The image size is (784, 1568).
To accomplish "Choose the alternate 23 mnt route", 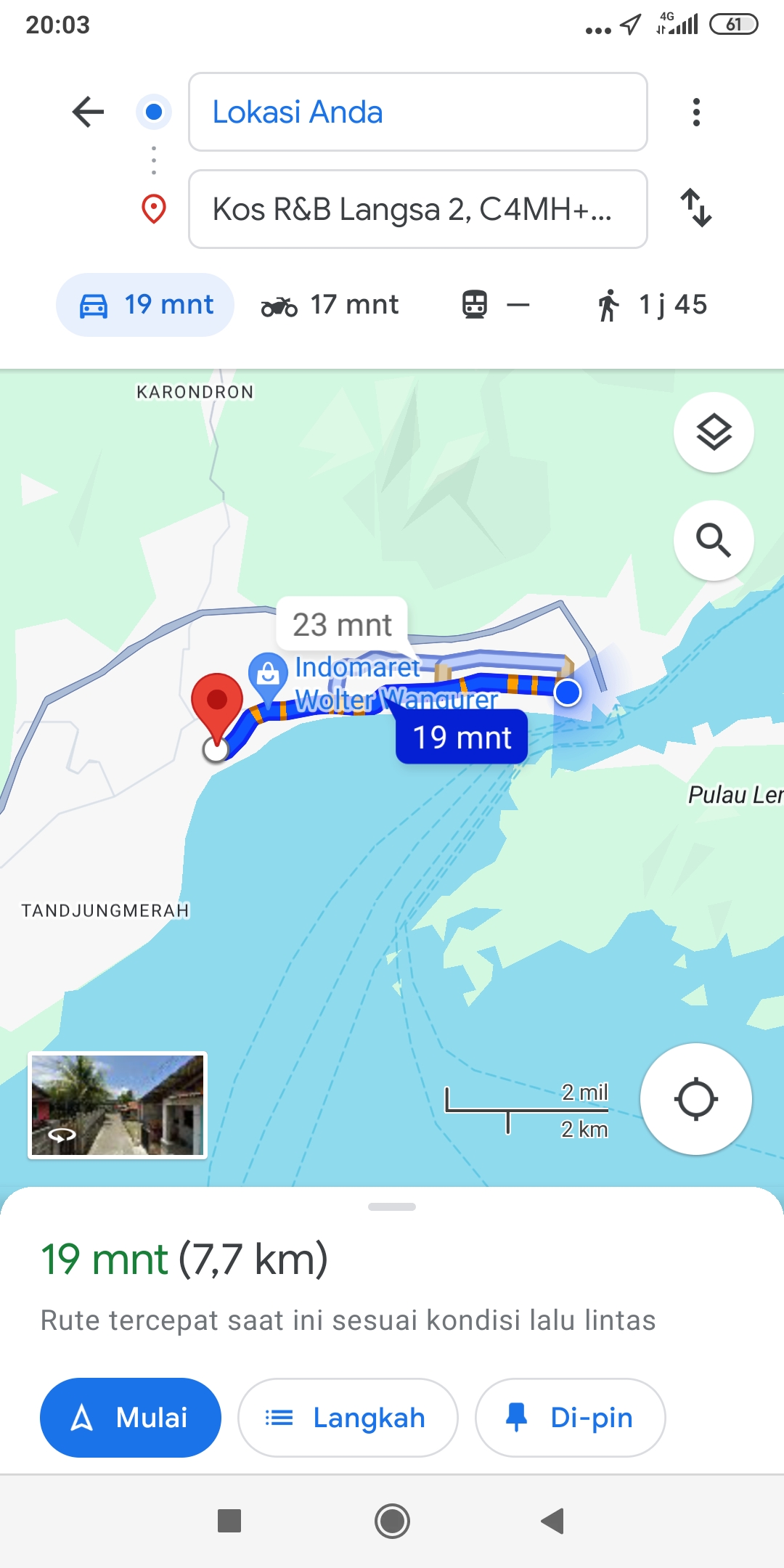I will [x=342, y=624].
